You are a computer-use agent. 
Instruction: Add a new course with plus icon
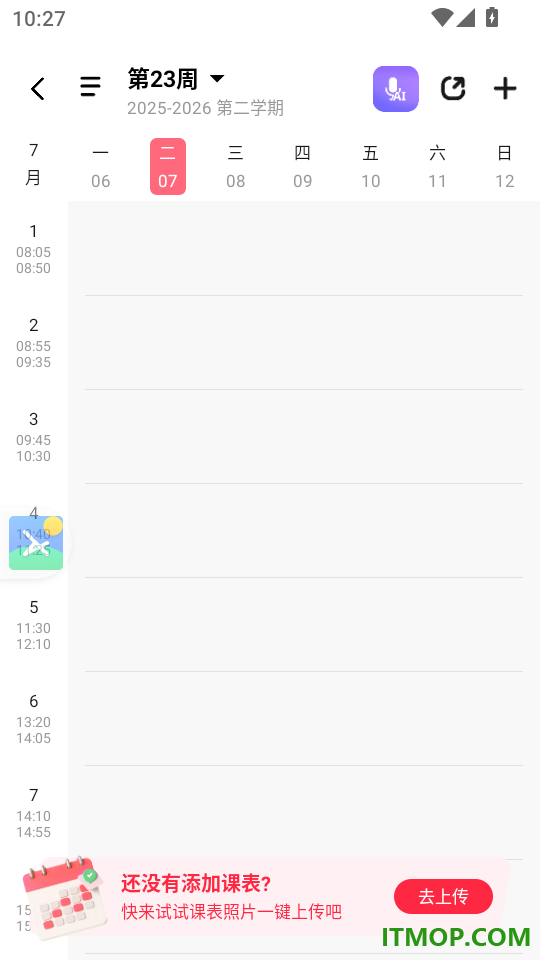coord(505,89)
